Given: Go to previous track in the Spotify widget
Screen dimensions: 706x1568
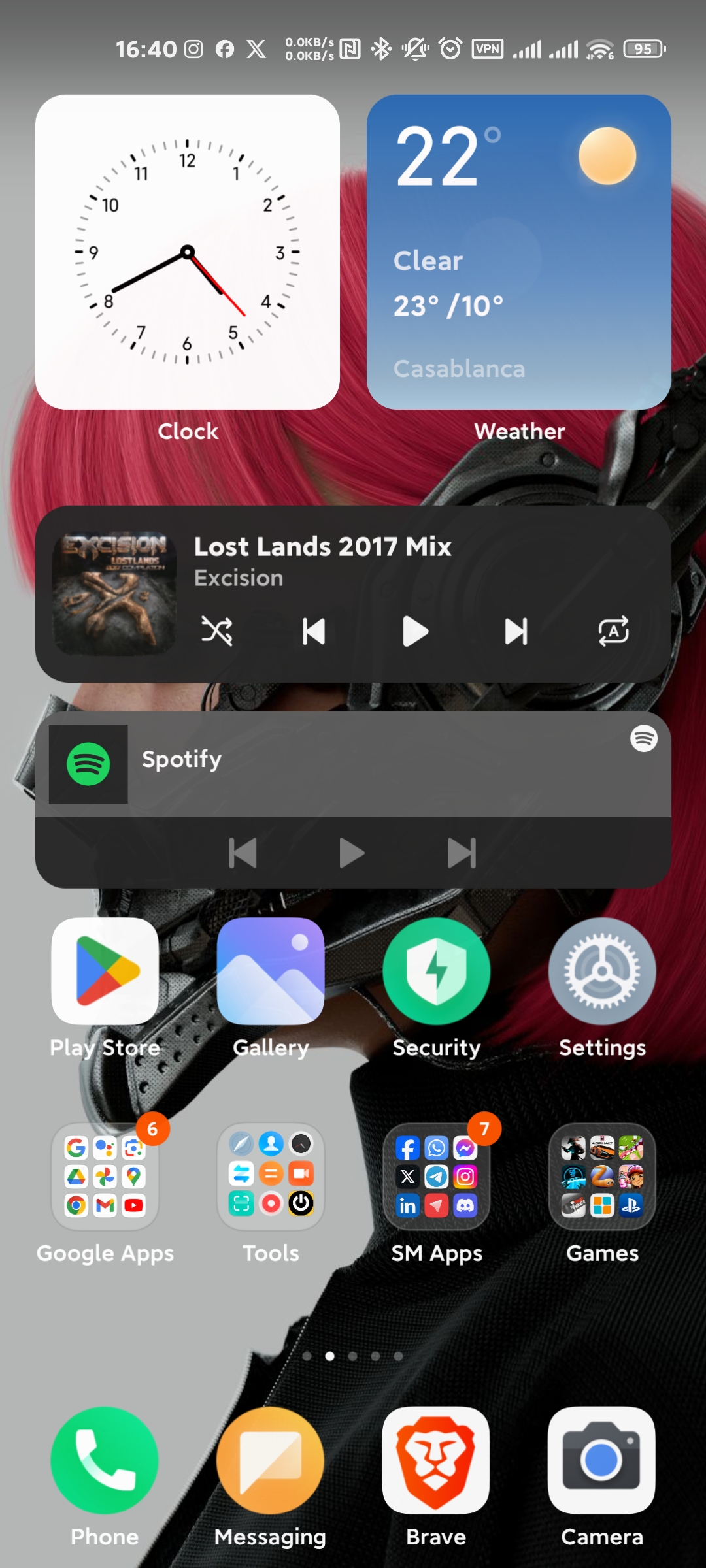Looking at the screenshot, I should [x=243, y=853].
